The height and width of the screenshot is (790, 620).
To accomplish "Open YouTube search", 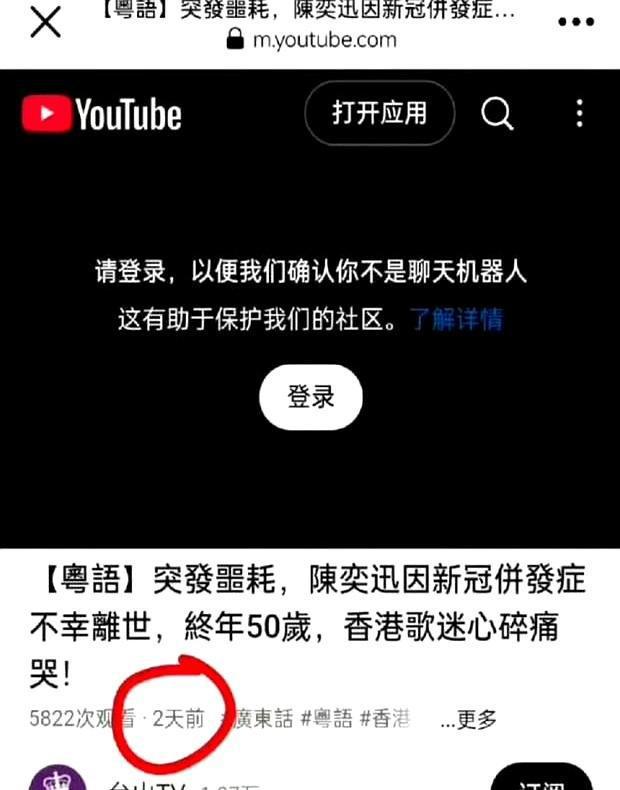I will (x=497, y=113).
